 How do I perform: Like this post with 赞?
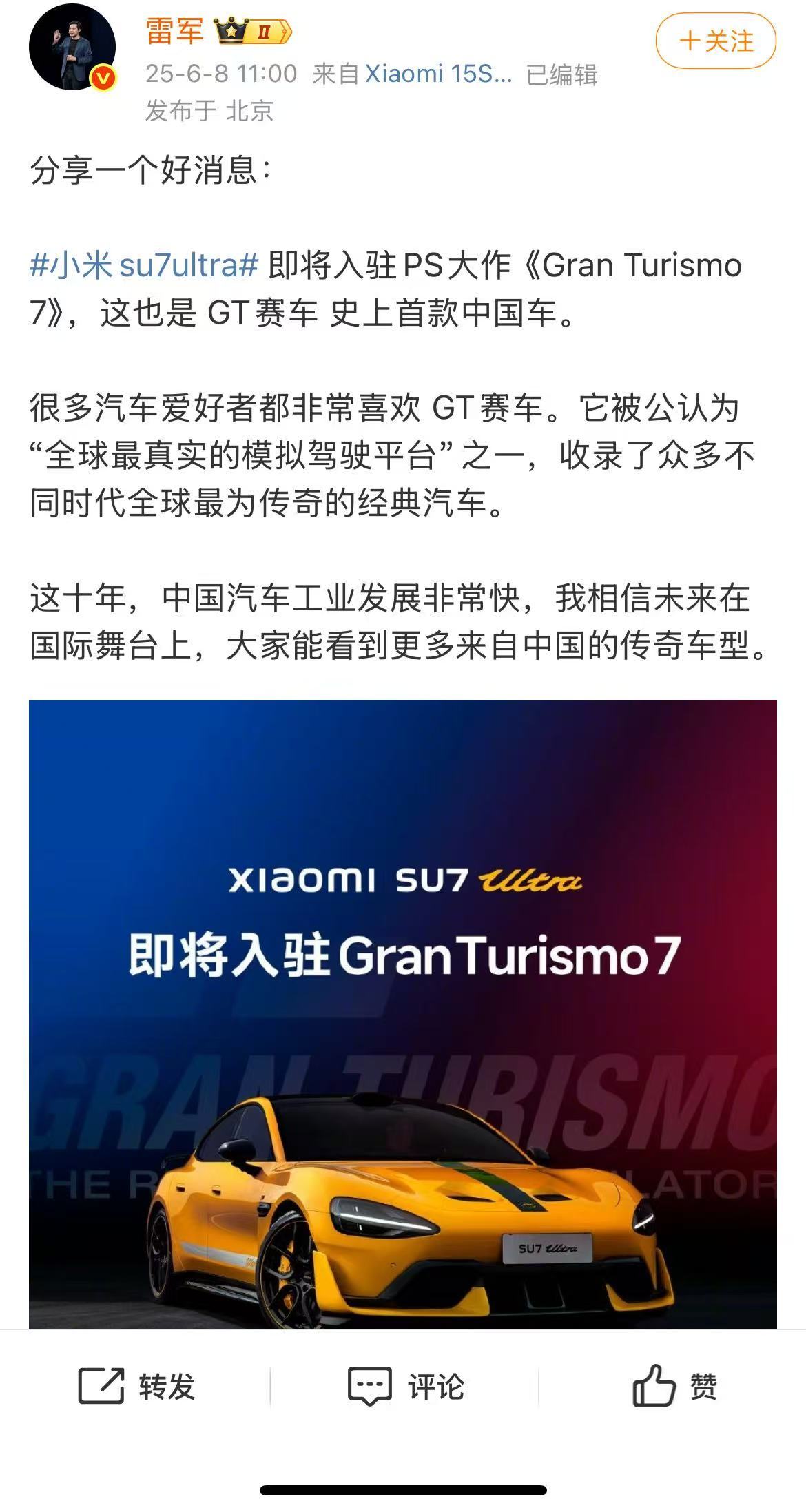pyautogui.click(x=674, y=1386)
